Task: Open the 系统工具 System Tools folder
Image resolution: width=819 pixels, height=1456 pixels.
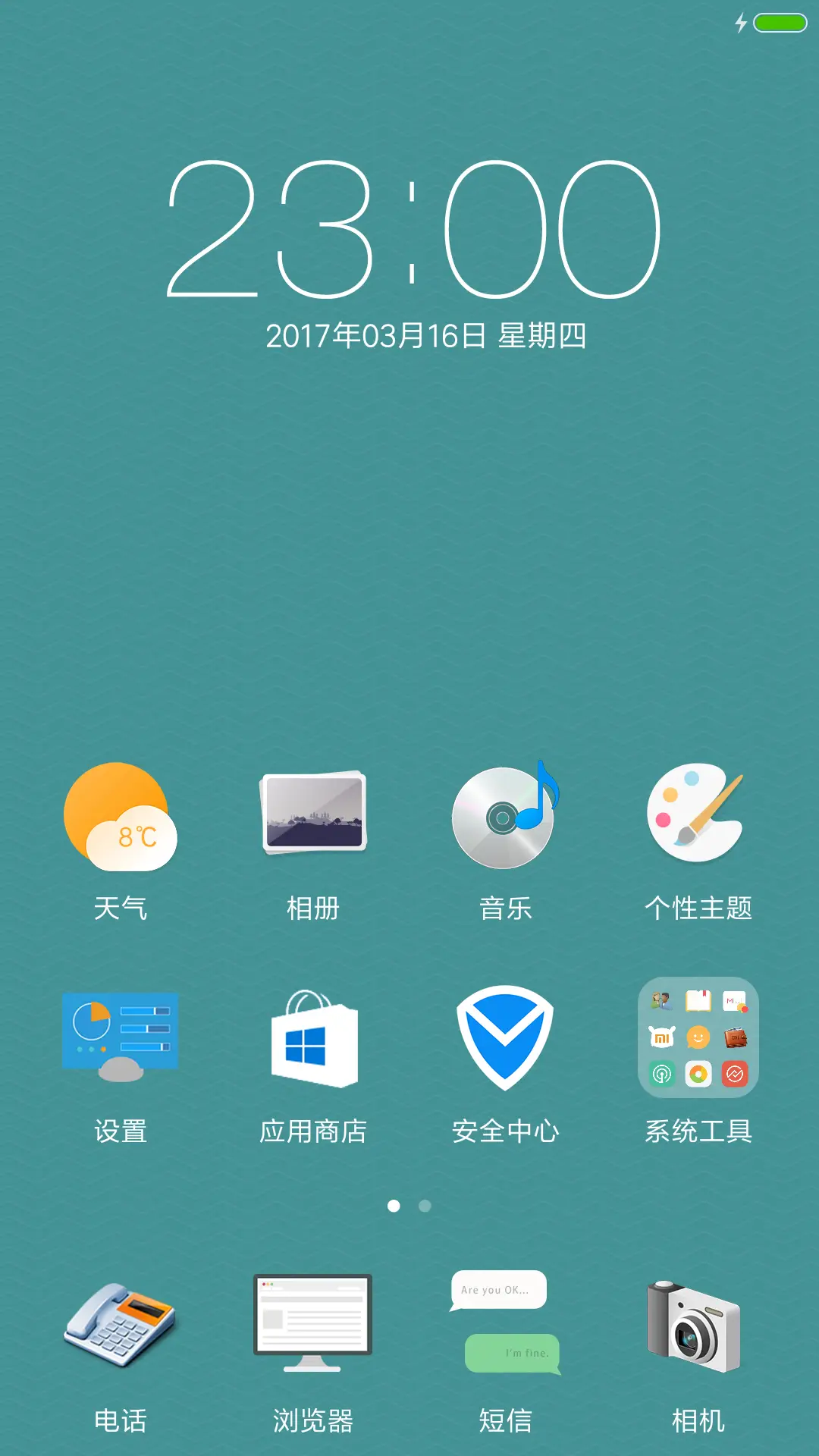Action: (x=699, y=1036)
